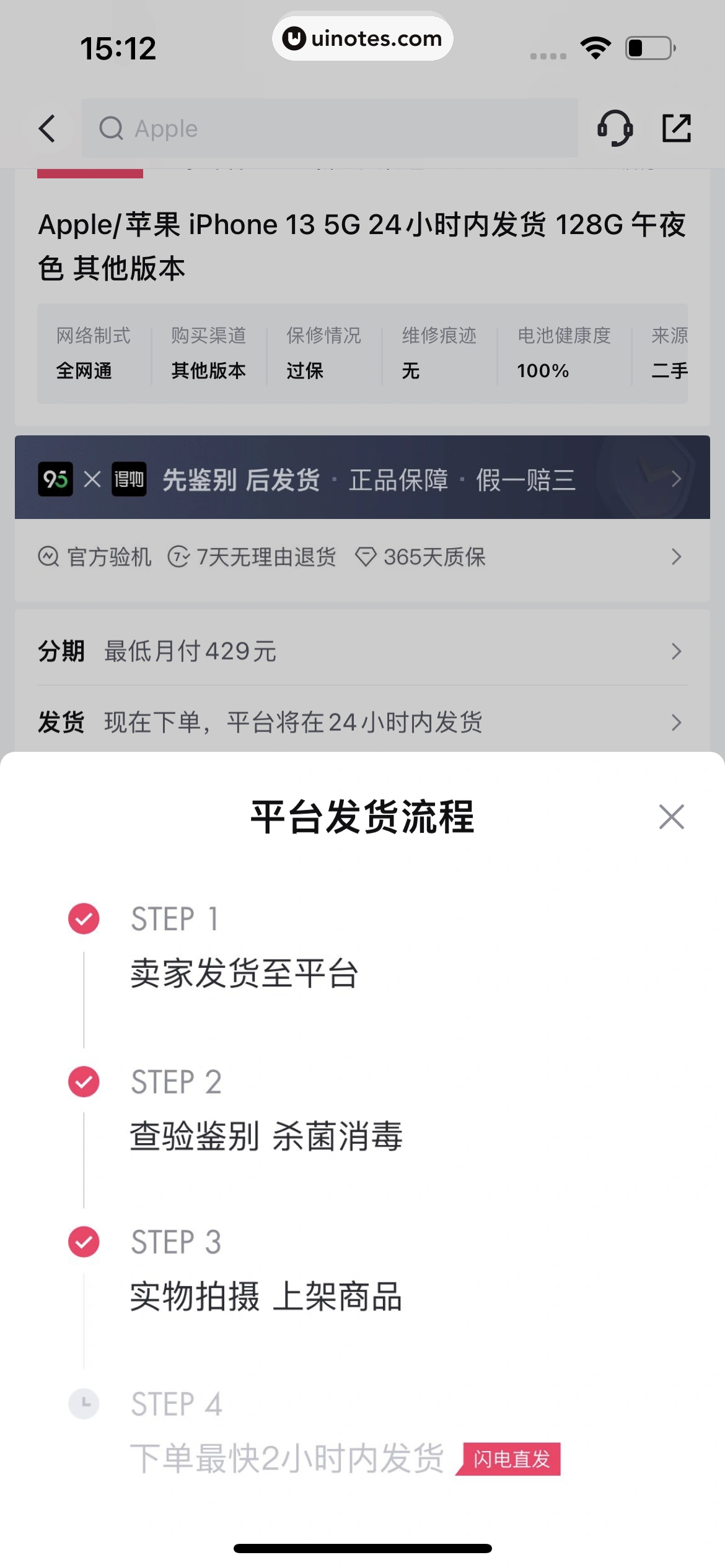Tap the 闪电直发 label
The height and width of the screenshot is (1568, 725).
click(x=511, y=1460)
